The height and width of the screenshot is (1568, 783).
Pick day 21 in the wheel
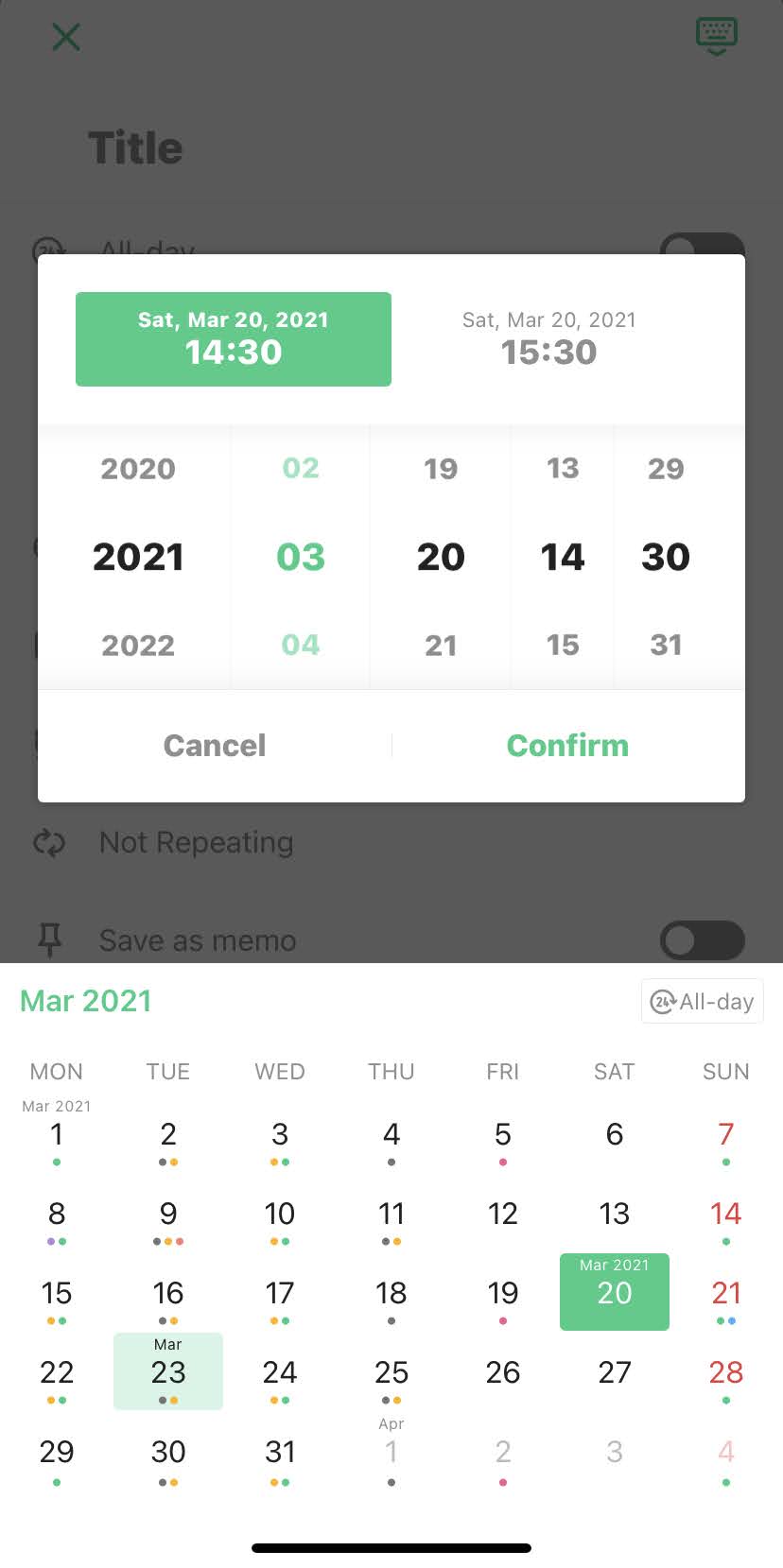441,646
